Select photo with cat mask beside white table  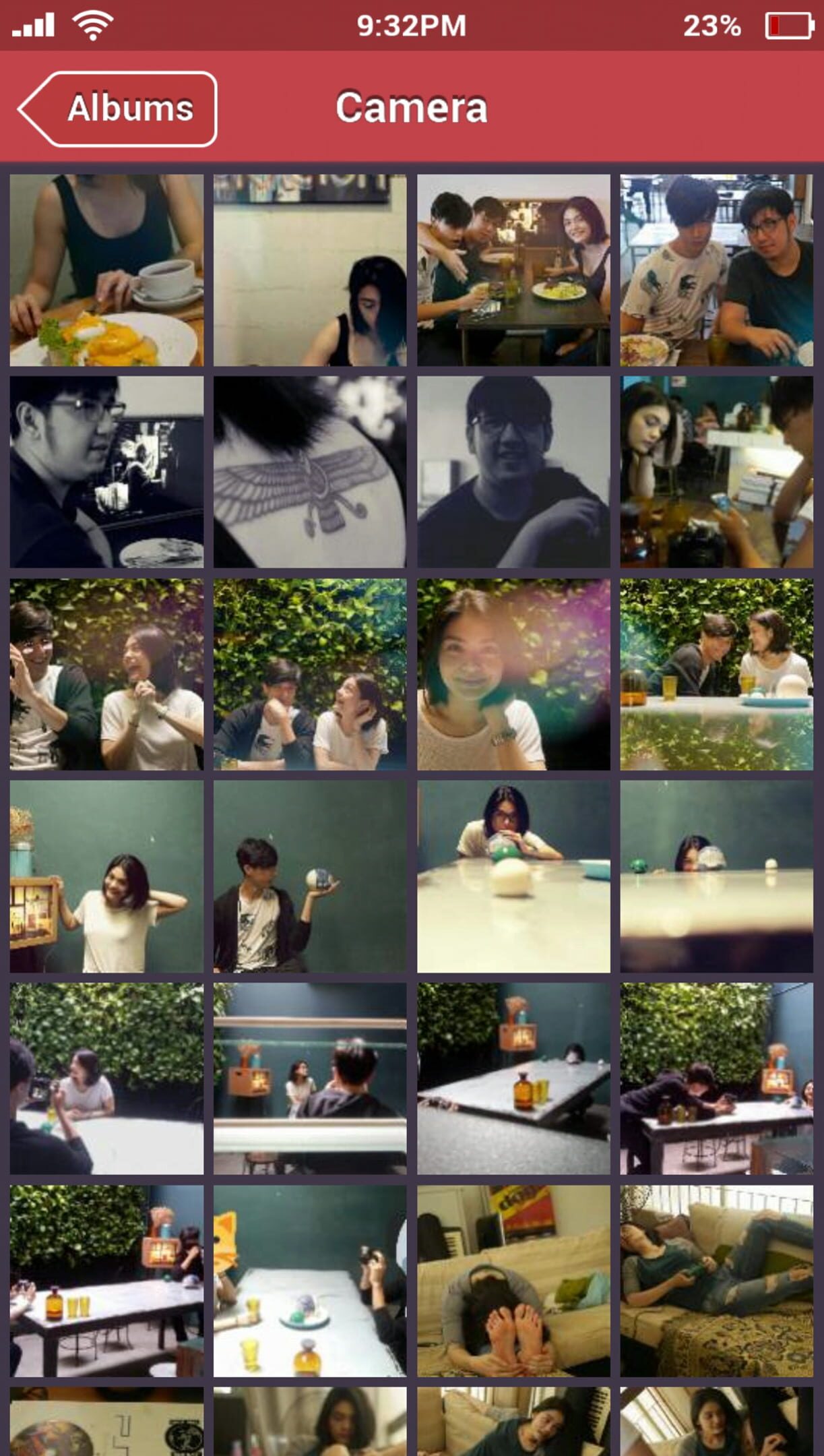[x=310, y=1281]
